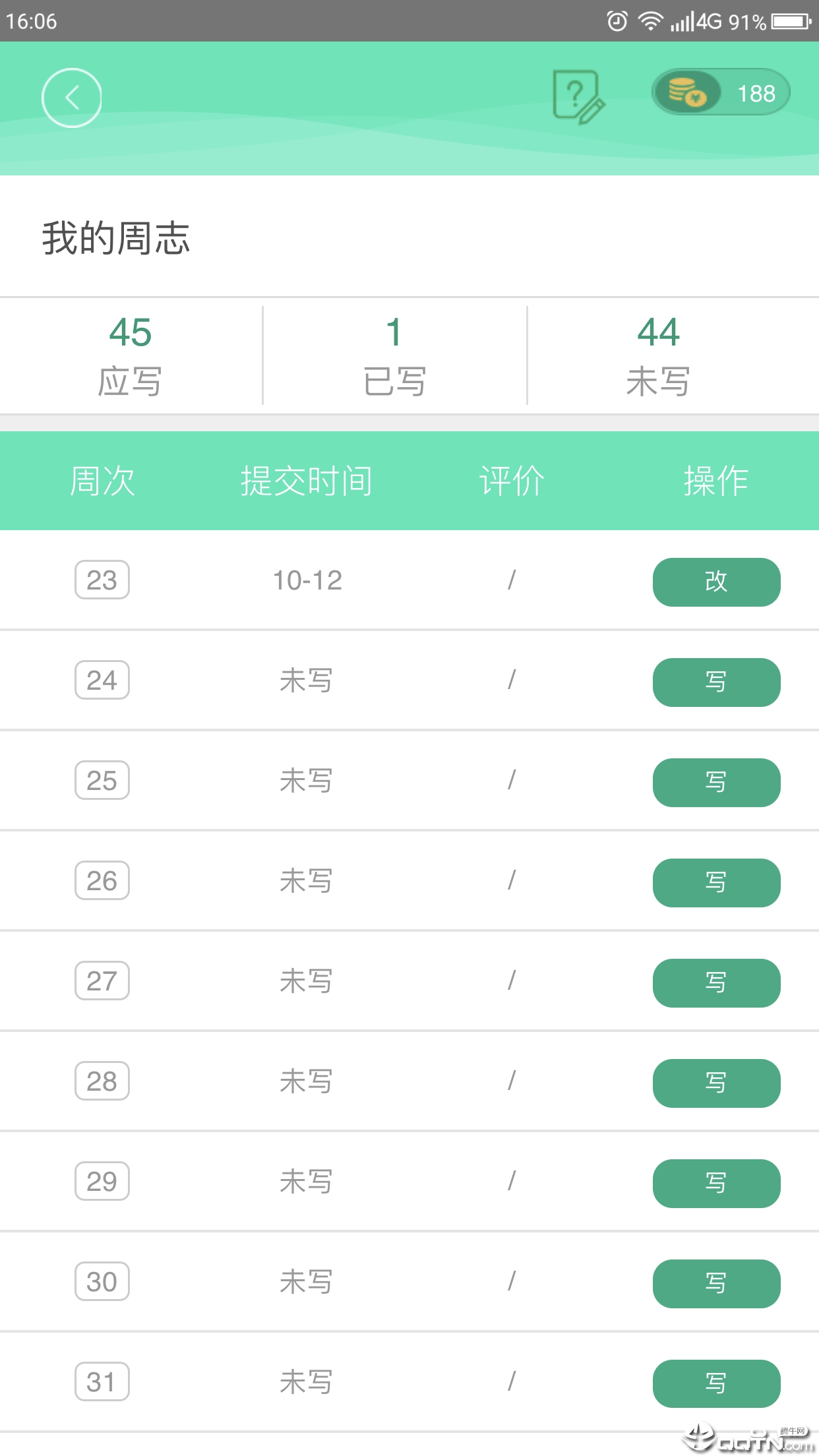Open 写 for week 31

click(x=716, y=1383)
